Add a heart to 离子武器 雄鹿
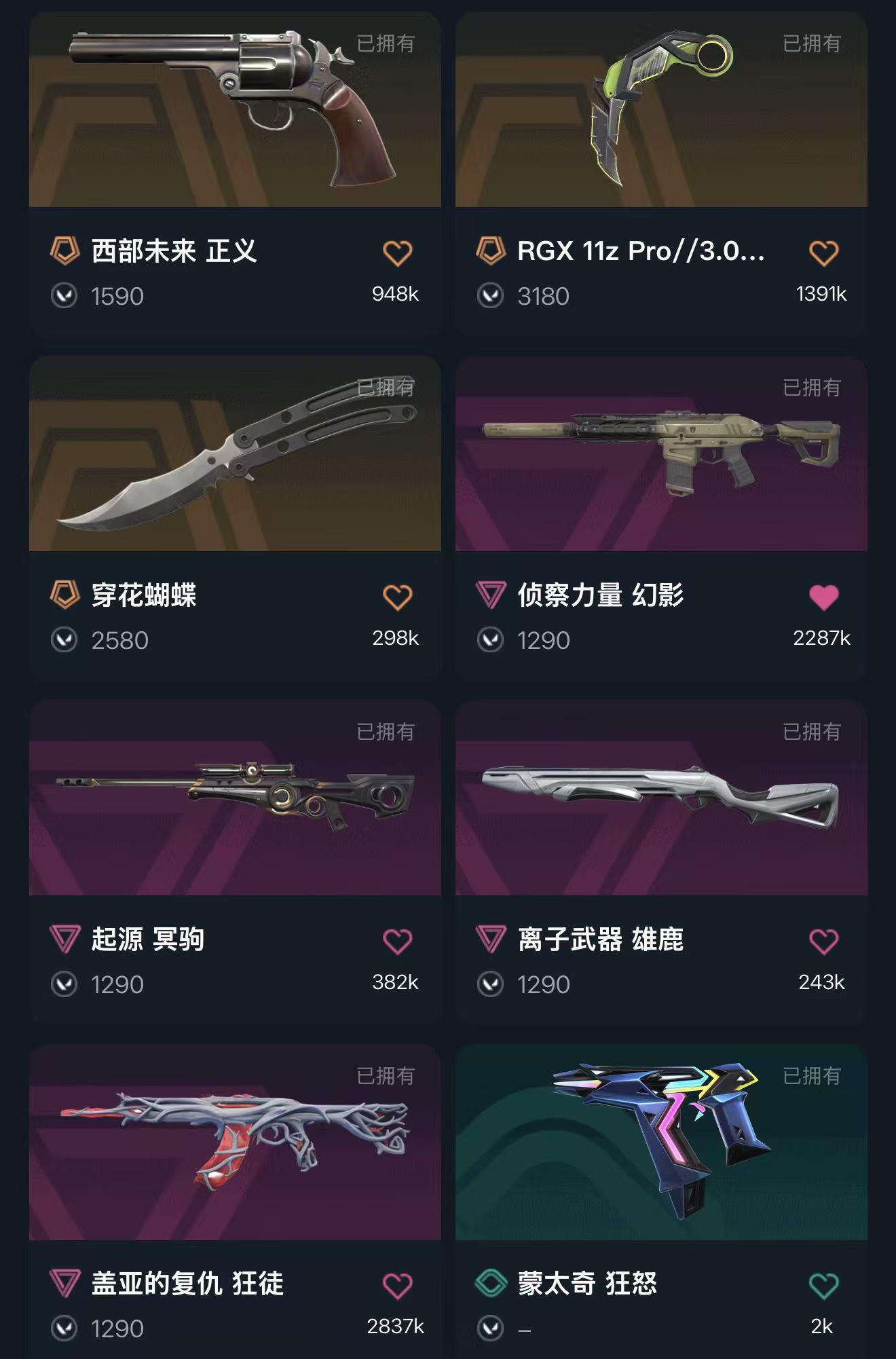This screenshot has width=896, height=1359. pos(823,942)
